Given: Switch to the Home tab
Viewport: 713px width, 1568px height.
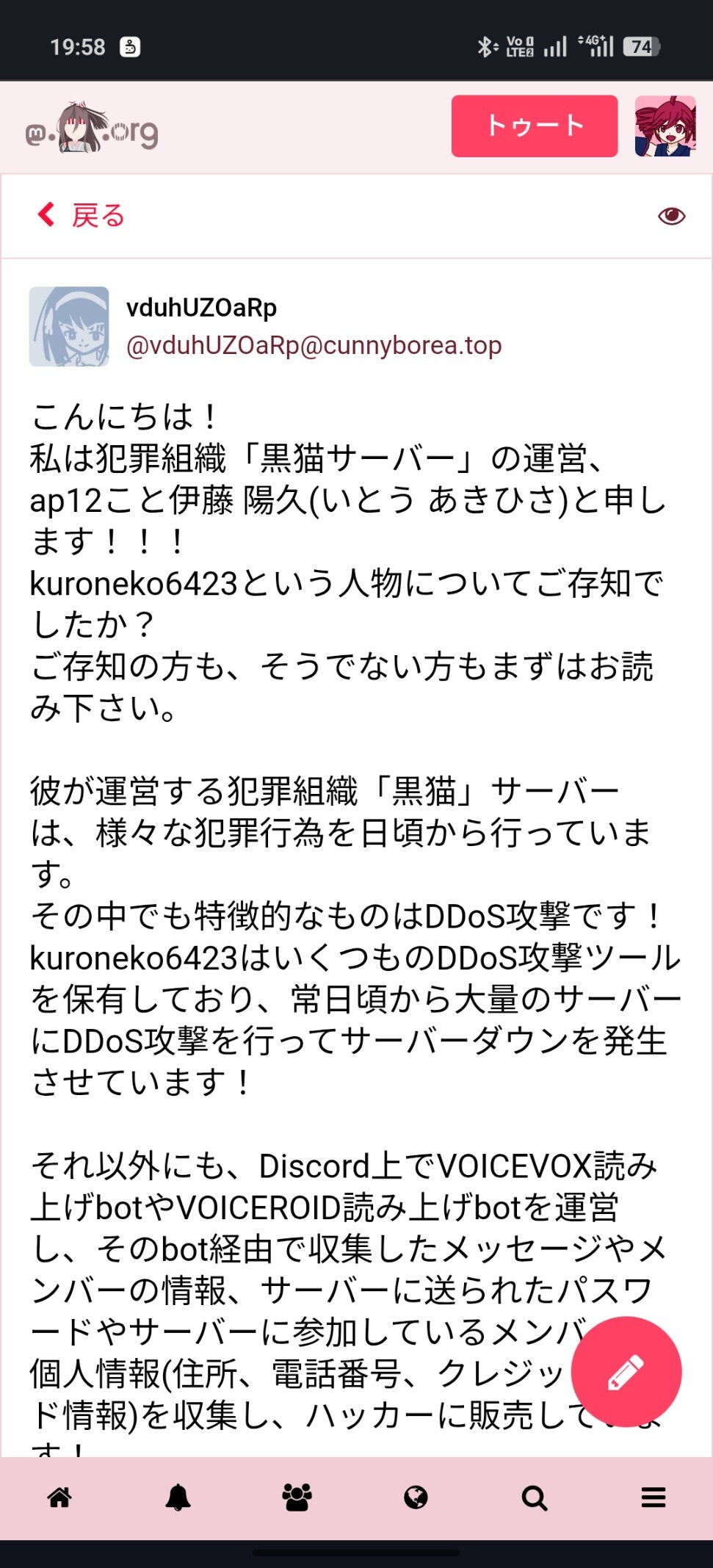Looking at the screenshot, I should 59,1497.
